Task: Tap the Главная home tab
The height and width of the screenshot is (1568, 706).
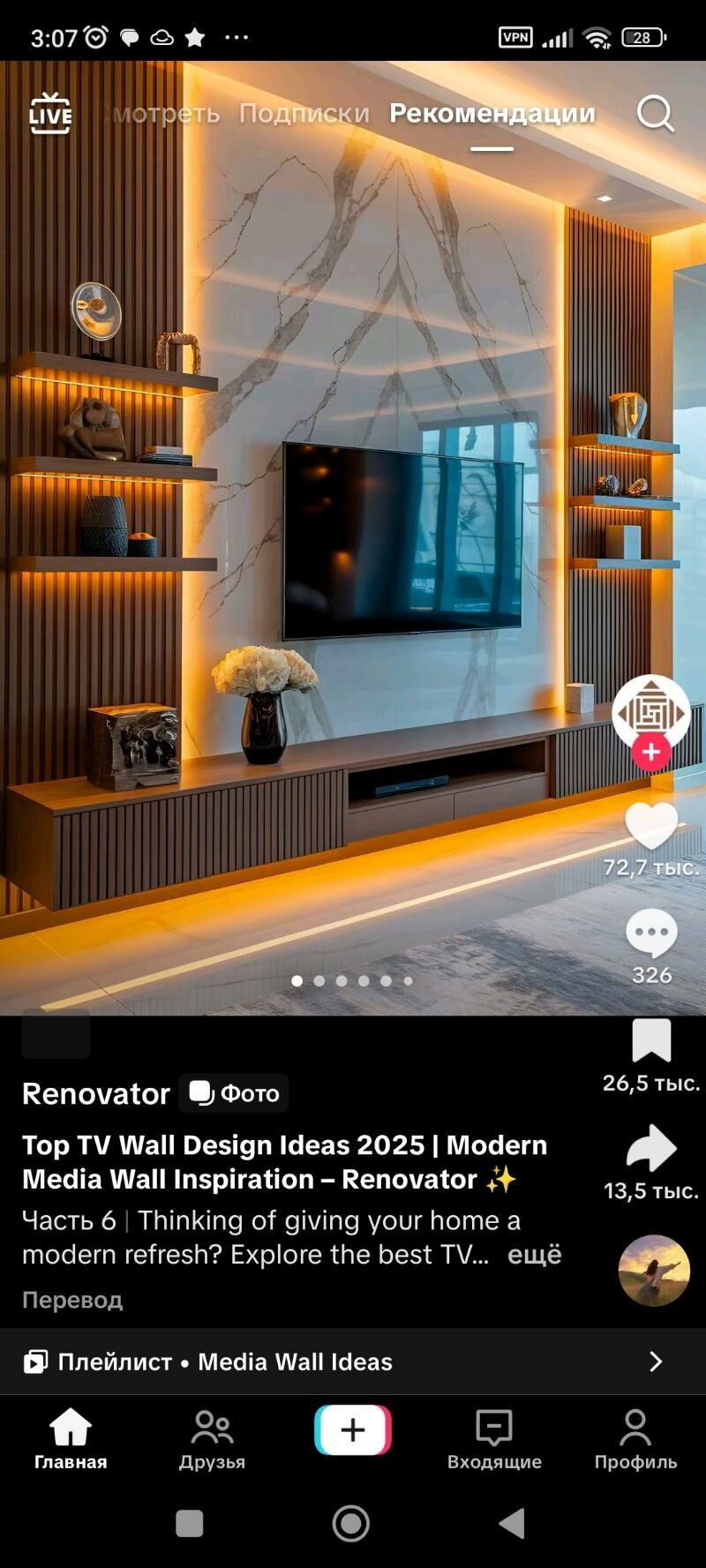Action: pyautogui.click(x=71, y=1440)
